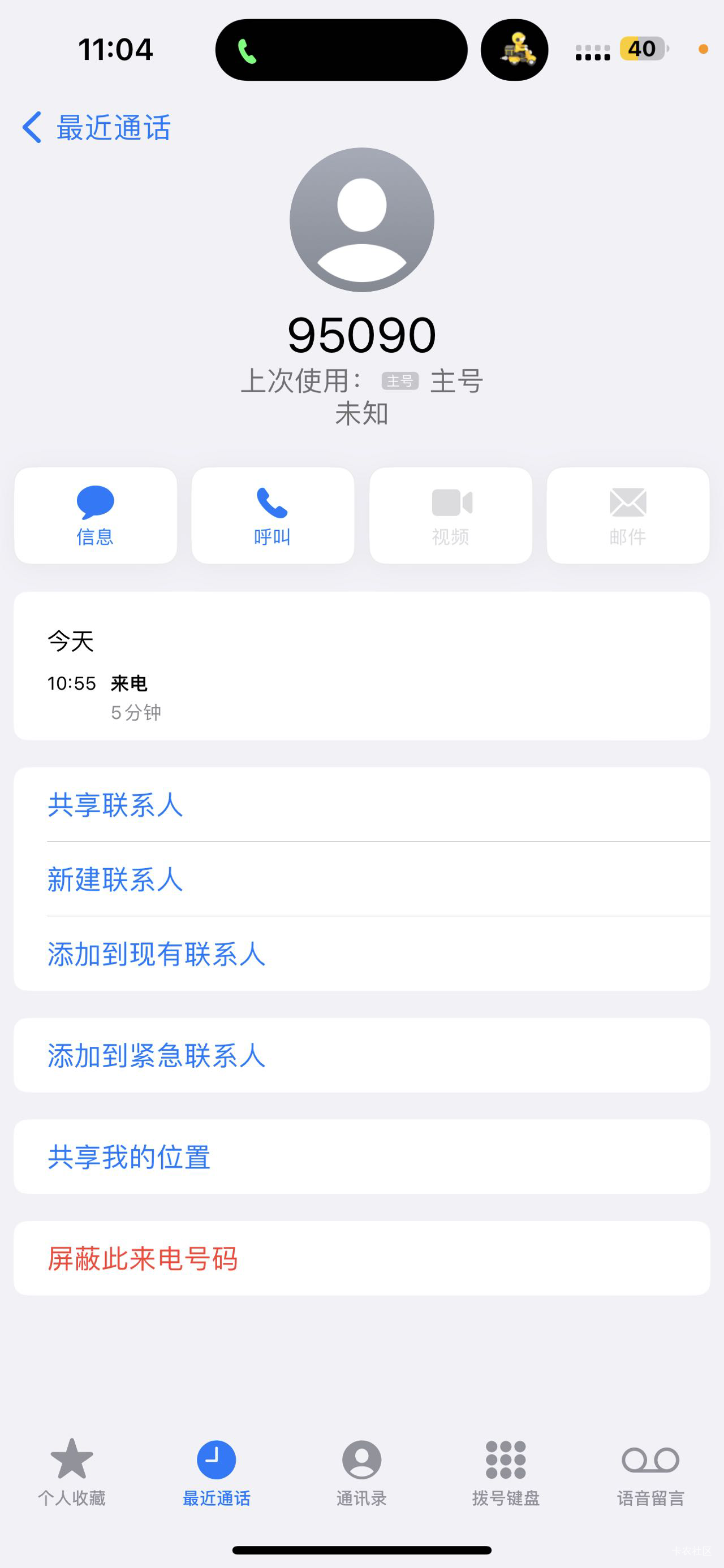
Task: Block number with 屏蔽此来电号码
Action: pos(143,1258)
